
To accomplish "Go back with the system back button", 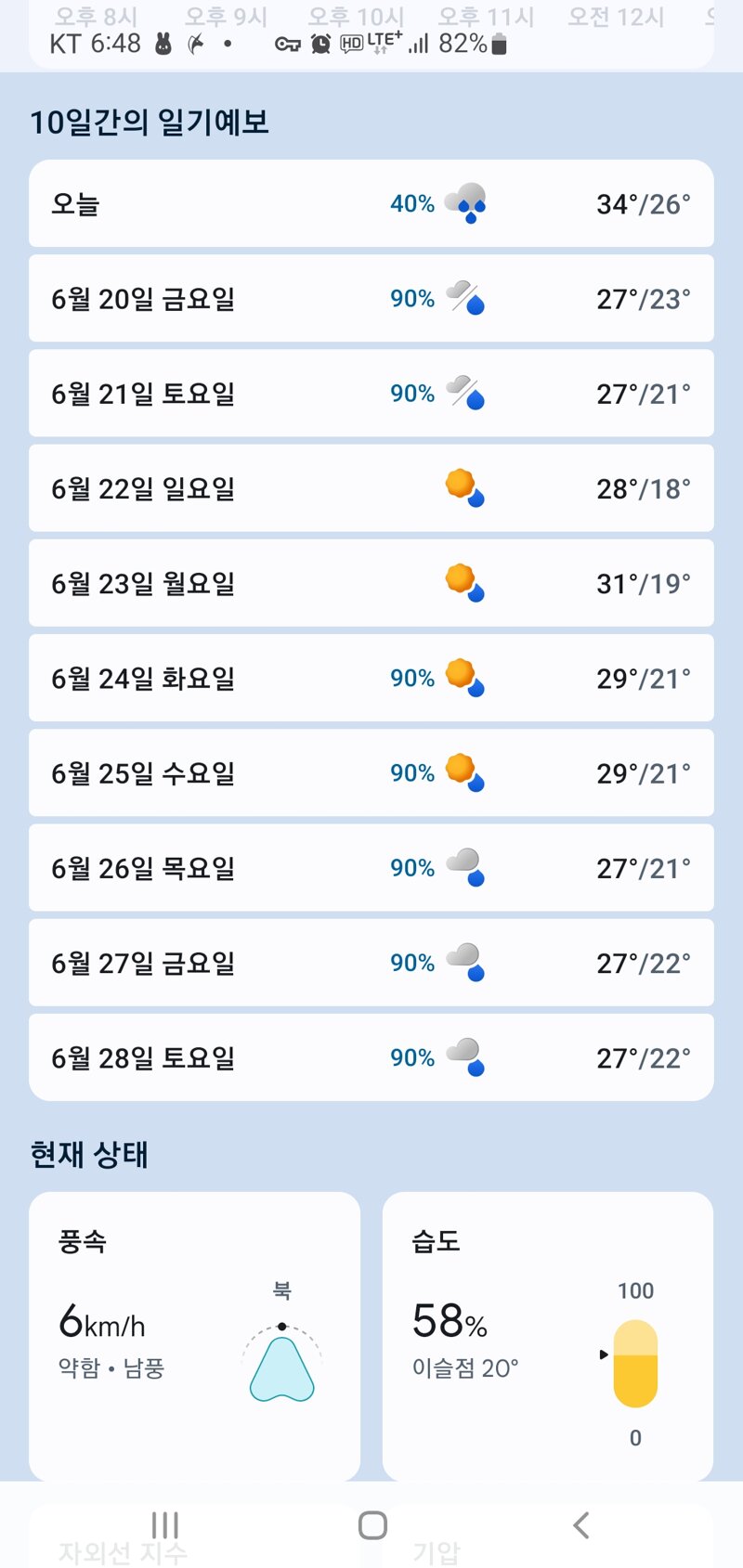I will tap(581, 1525).
